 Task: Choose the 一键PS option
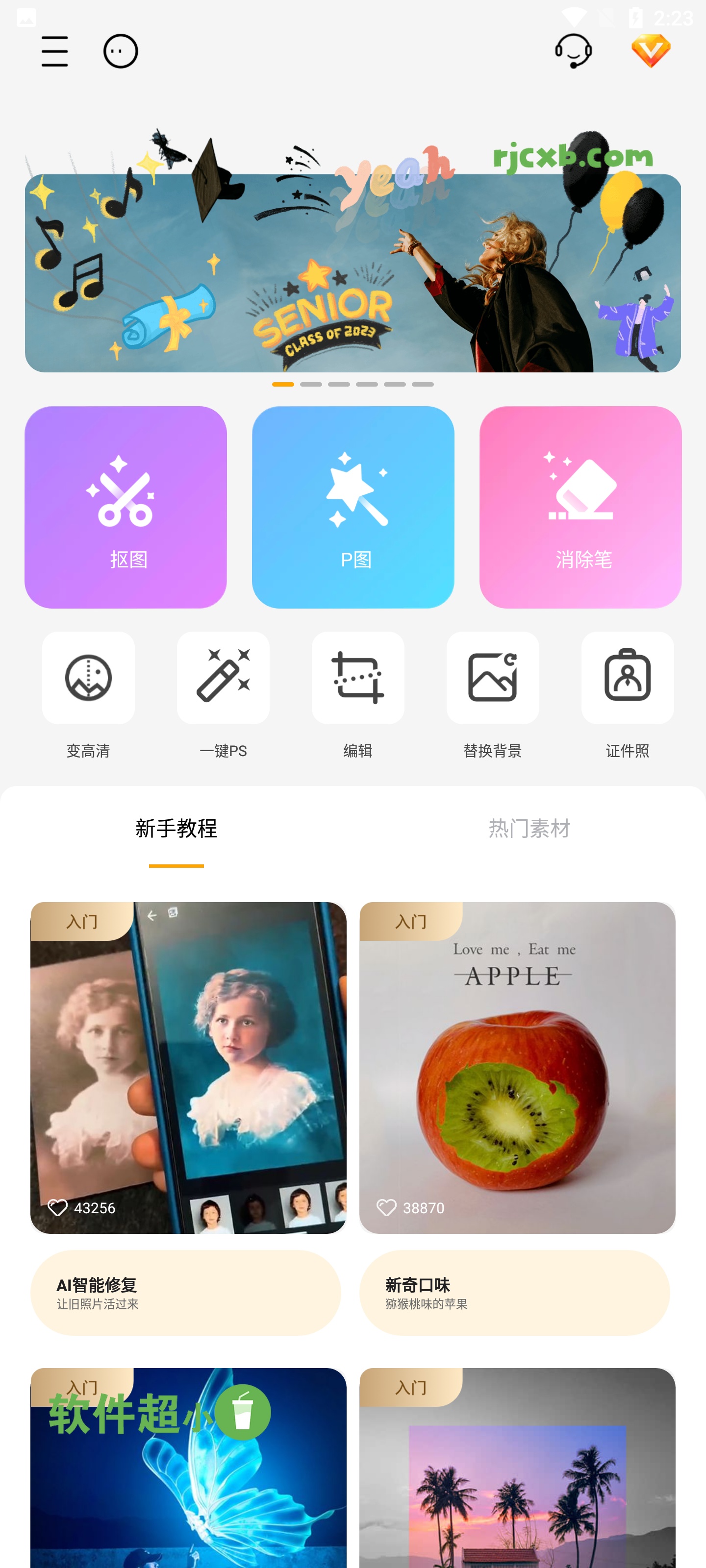point(223,694)
